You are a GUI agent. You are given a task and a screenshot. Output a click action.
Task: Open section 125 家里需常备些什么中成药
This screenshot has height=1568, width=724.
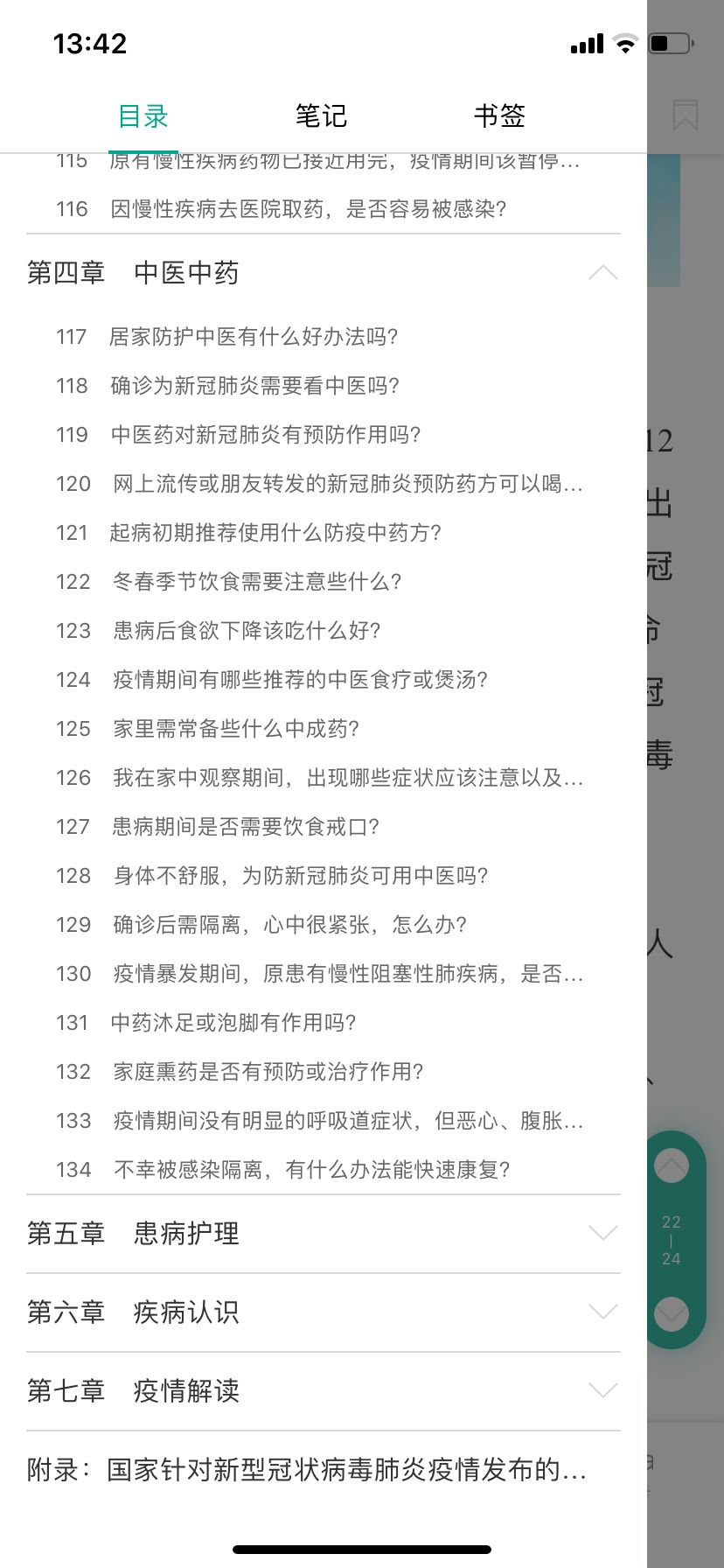point(235,729)
